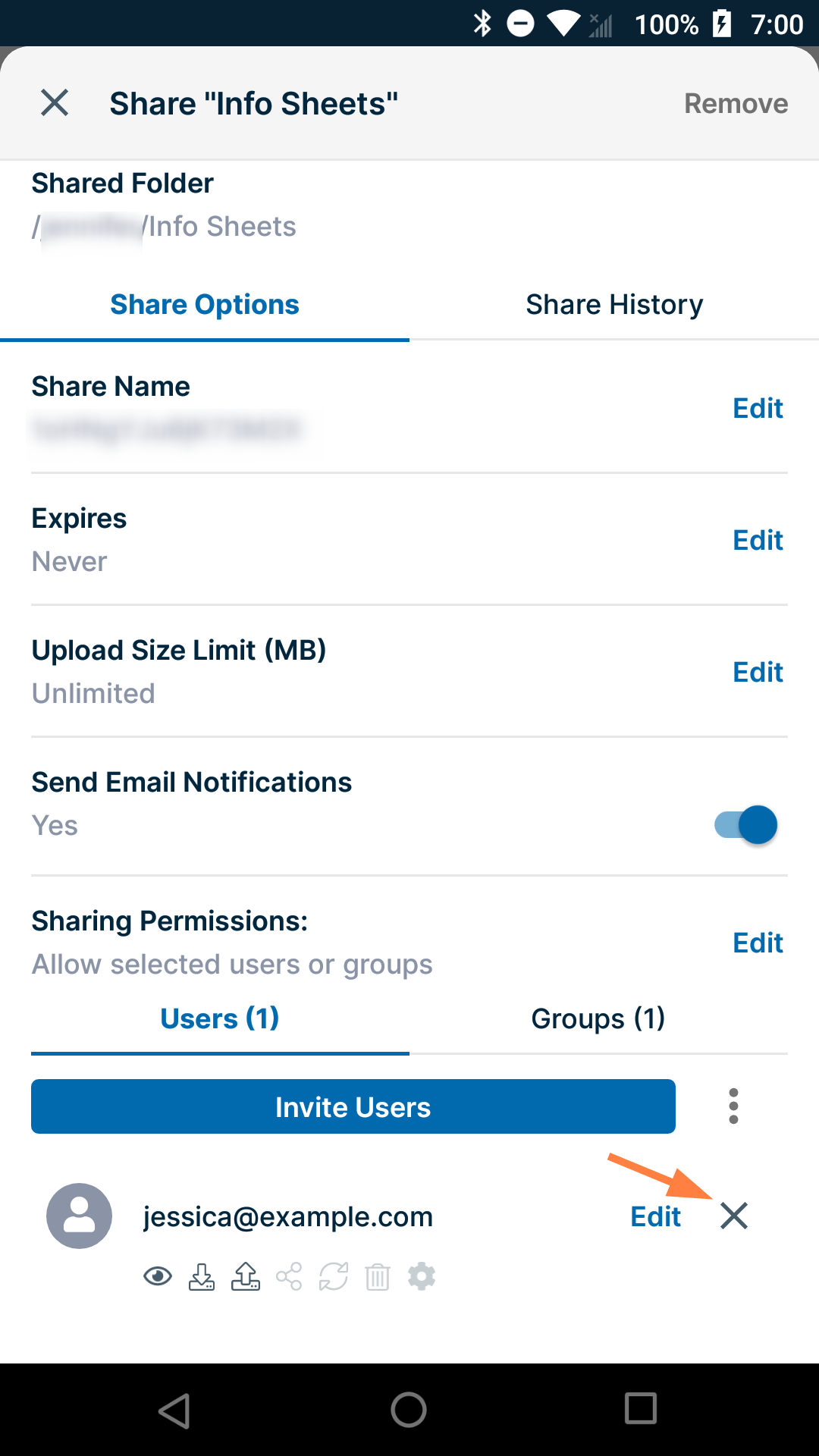Go to the home screen

coord(409,1410)
